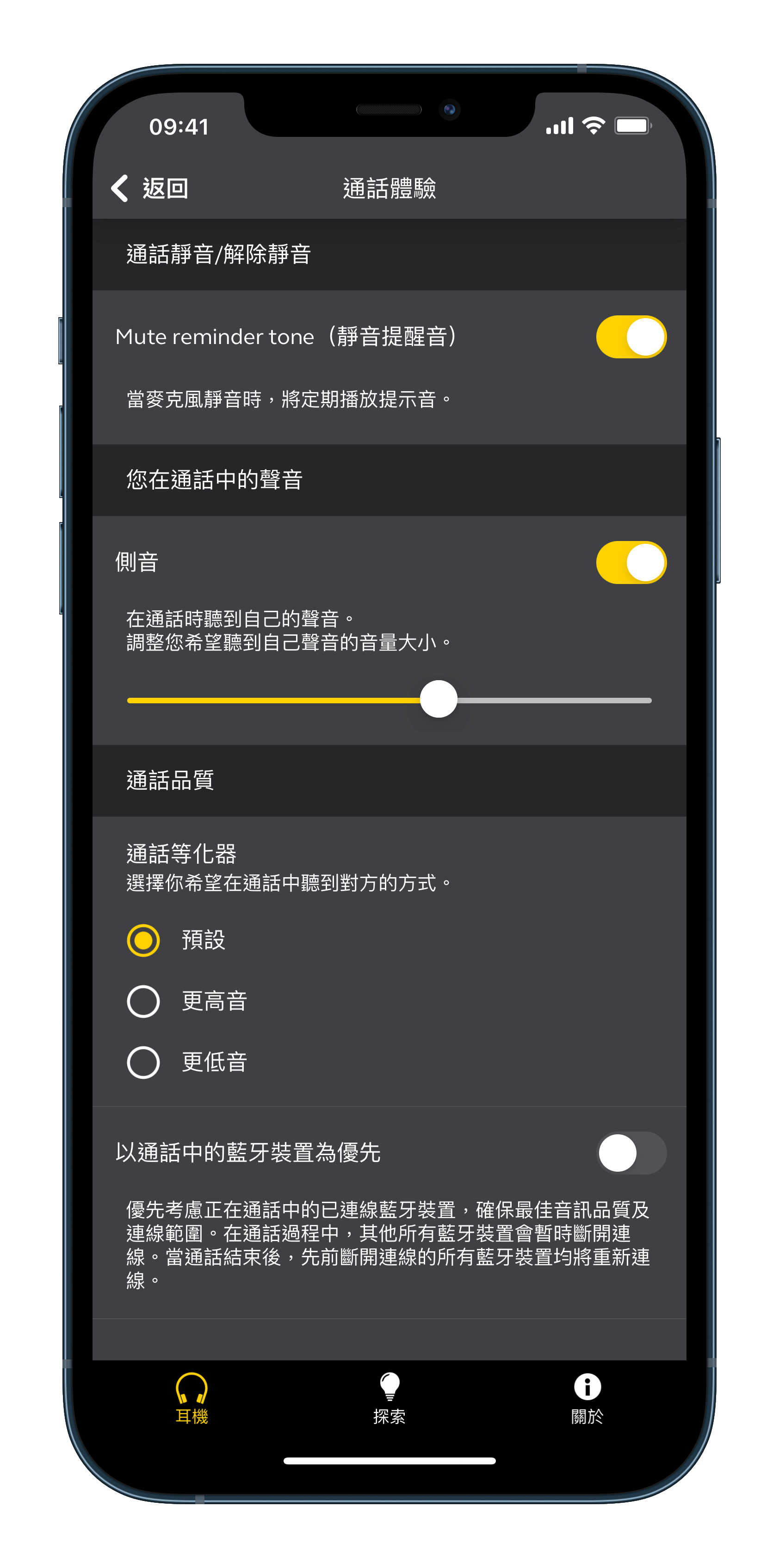Go back with the 返回 button
This screenshot has height=1568, width=779.
point(150,188)
